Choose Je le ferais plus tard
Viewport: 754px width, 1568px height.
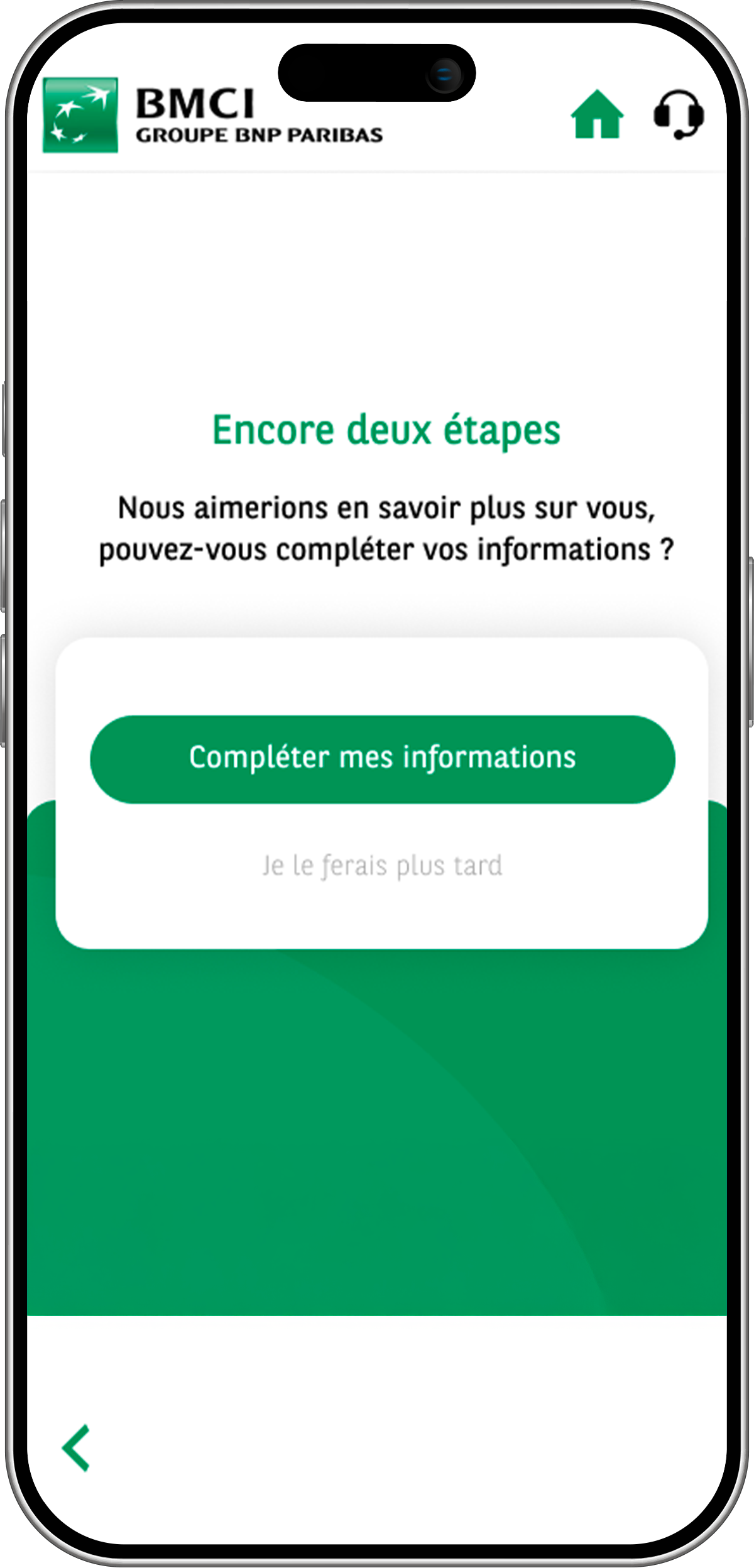pos(382,866)
